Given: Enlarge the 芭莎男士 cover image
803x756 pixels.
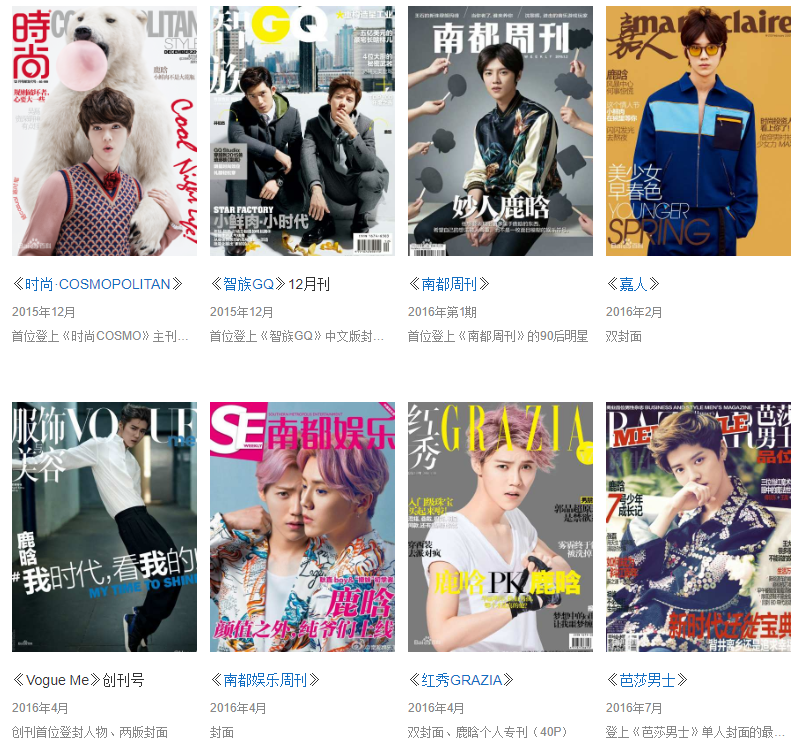Looking at the screenshot, I should (698, 527).
